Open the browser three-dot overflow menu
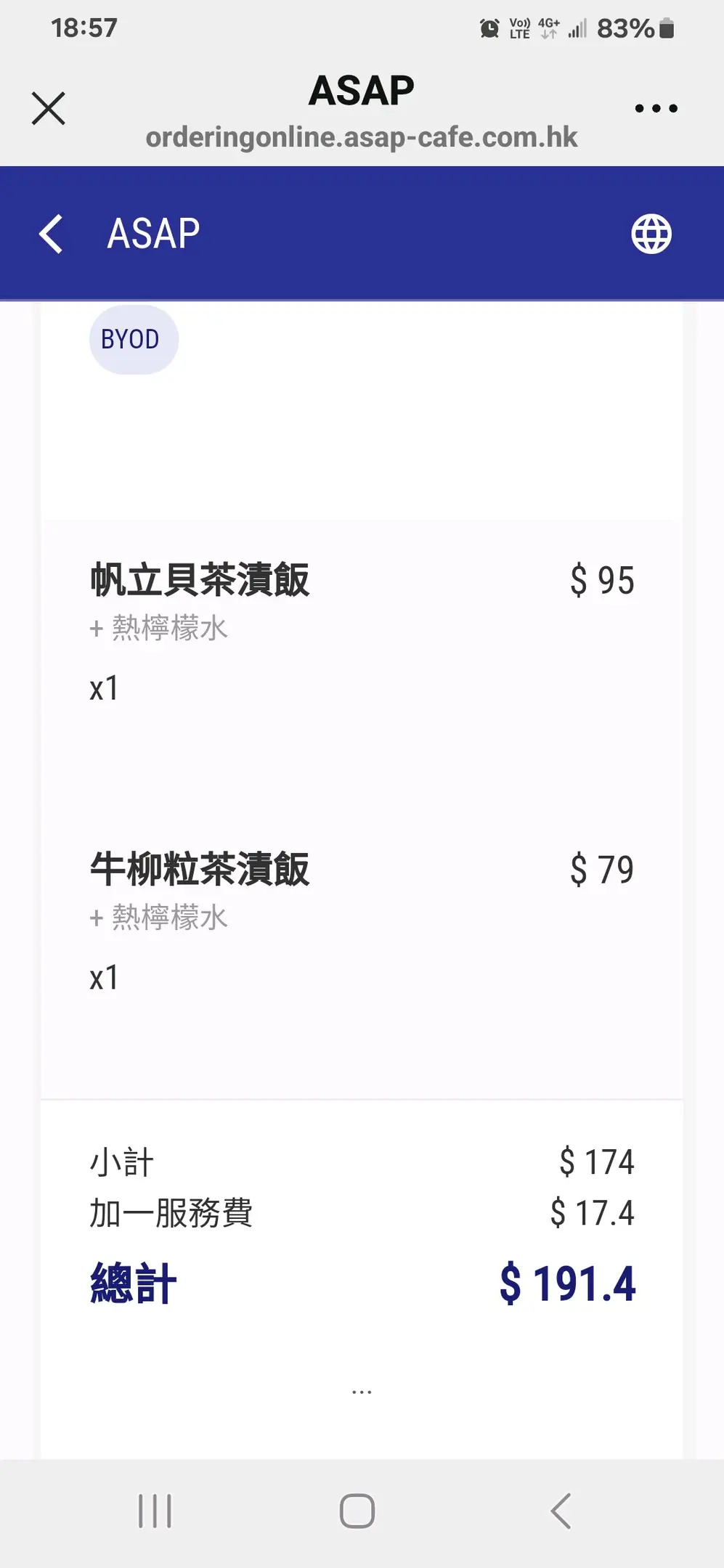Image resolution: width=724 pixels, height=1568 pixels. click(656, 109)
